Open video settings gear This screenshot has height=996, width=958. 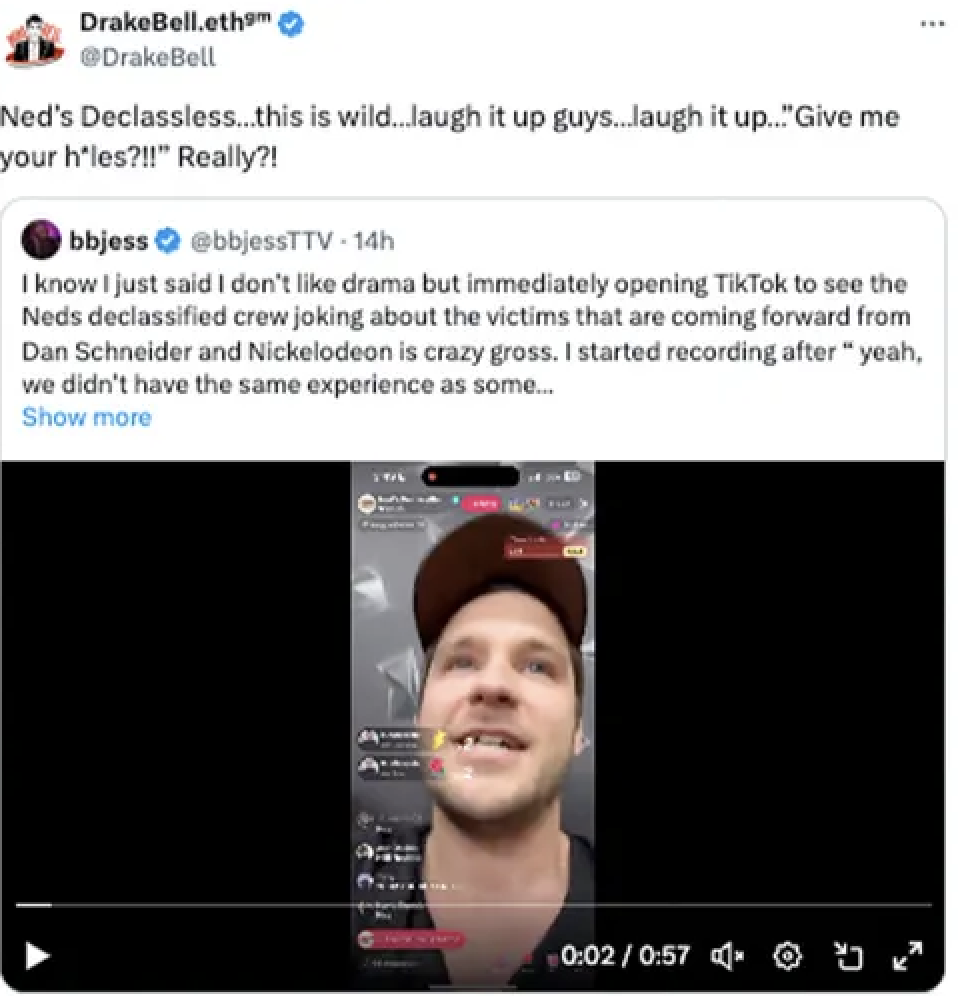click(789, 955)
